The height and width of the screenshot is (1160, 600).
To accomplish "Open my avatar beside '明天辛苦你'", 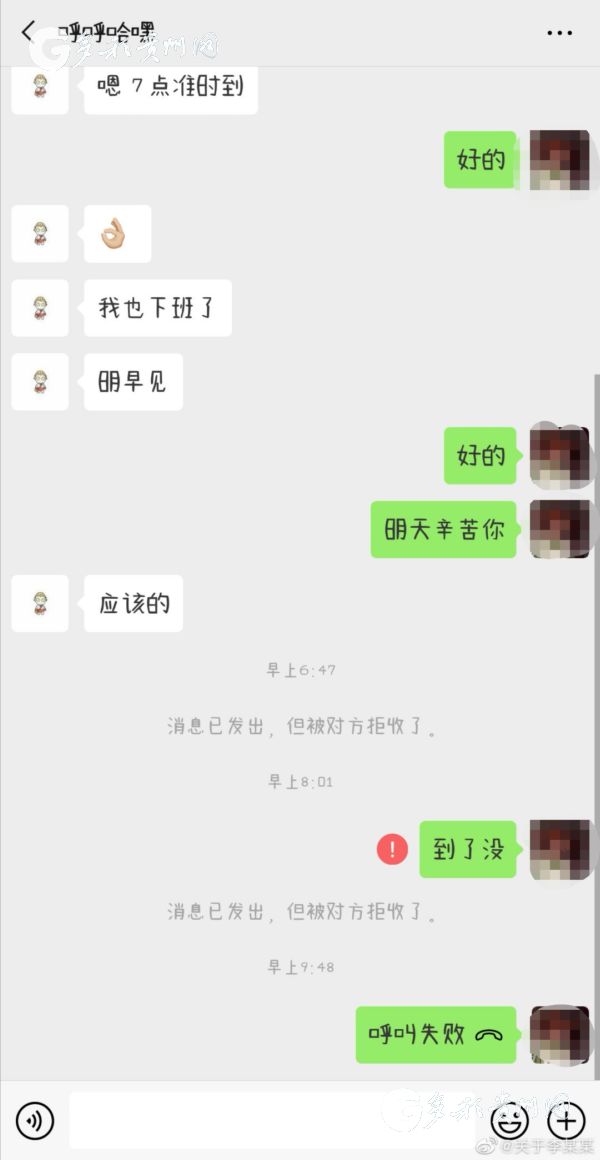I will coord(559,530).
